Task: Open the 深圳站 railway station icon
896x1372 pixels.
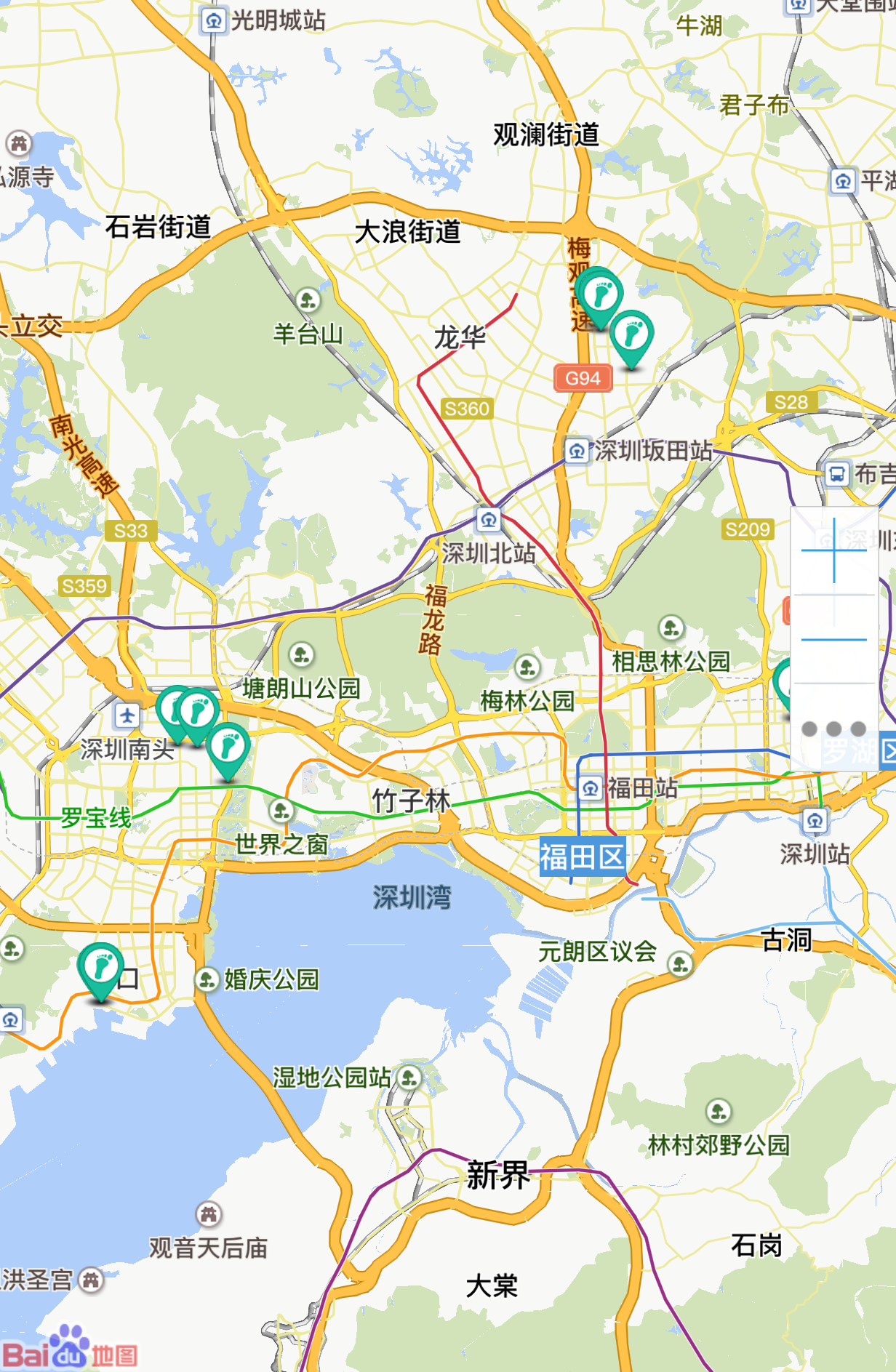Action: 815,822
